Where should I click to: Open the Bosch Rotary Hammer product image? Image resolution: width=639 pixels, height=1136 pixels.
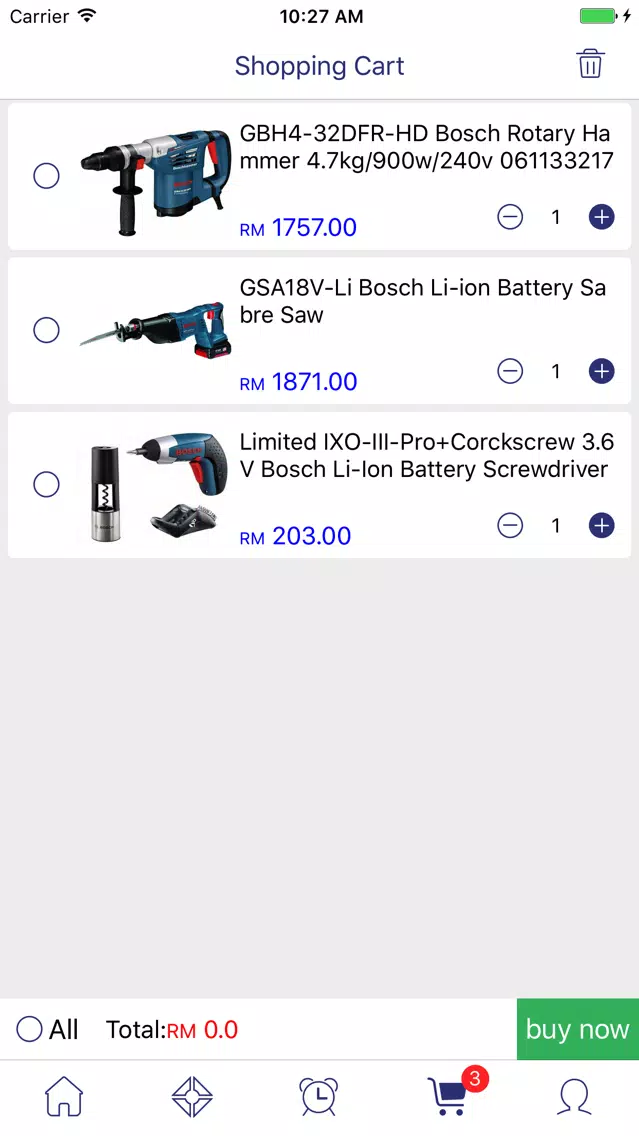[156, 182]
